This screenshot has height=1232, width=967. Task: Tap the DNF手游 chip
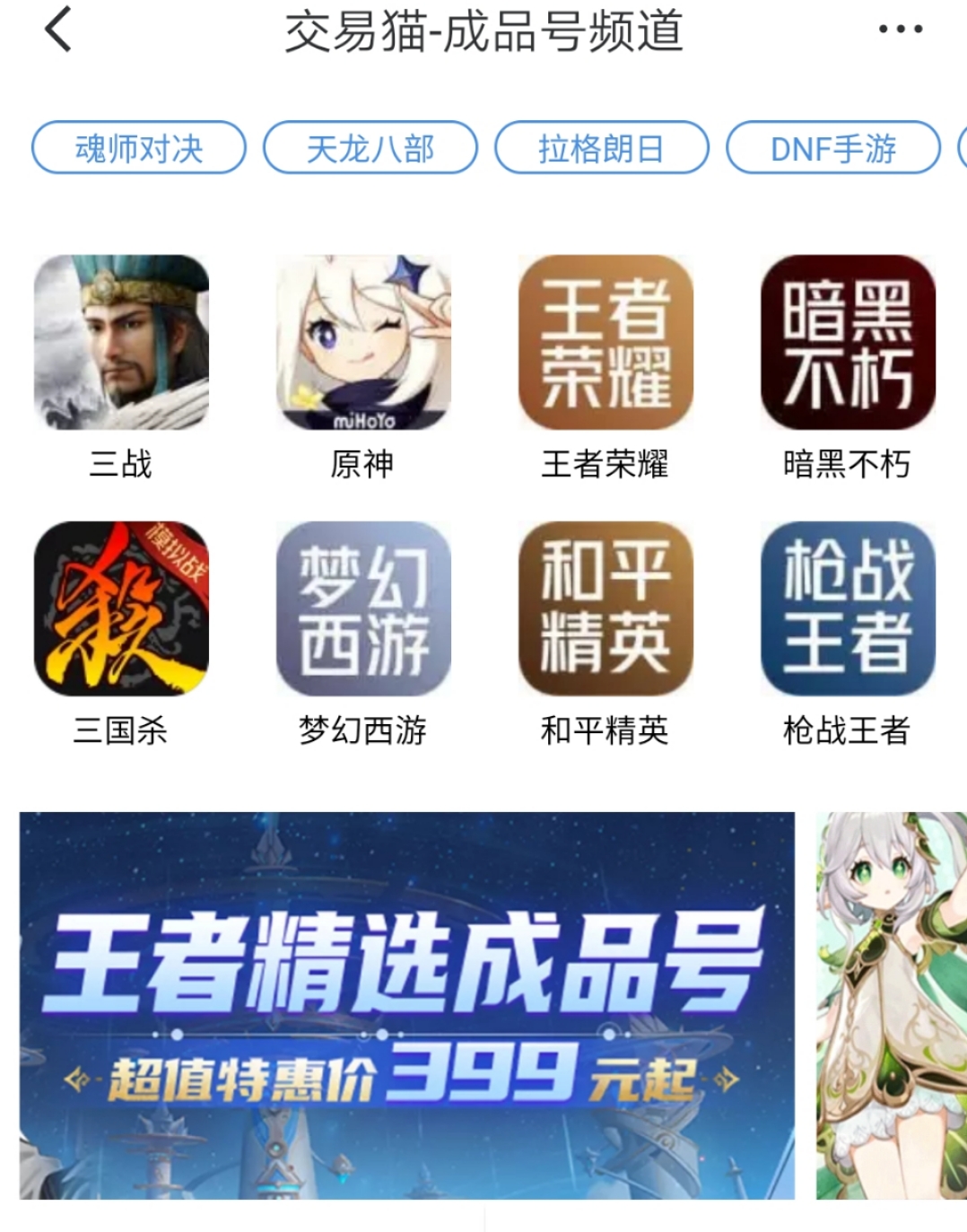point(832,148)
